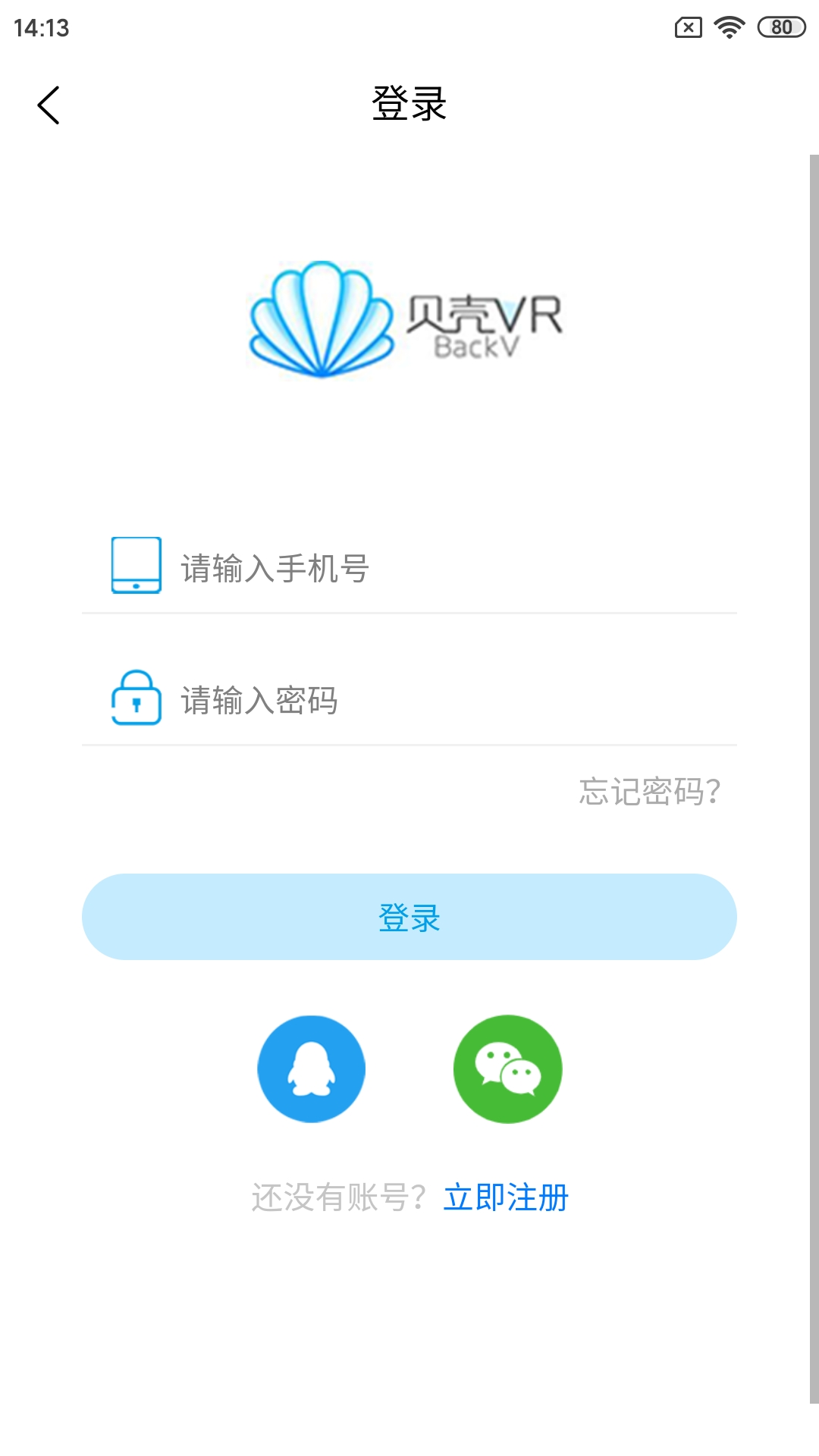Log in with the WeChat icon
Viewport: 819px width, 1456px height.
coord(507,1069)
